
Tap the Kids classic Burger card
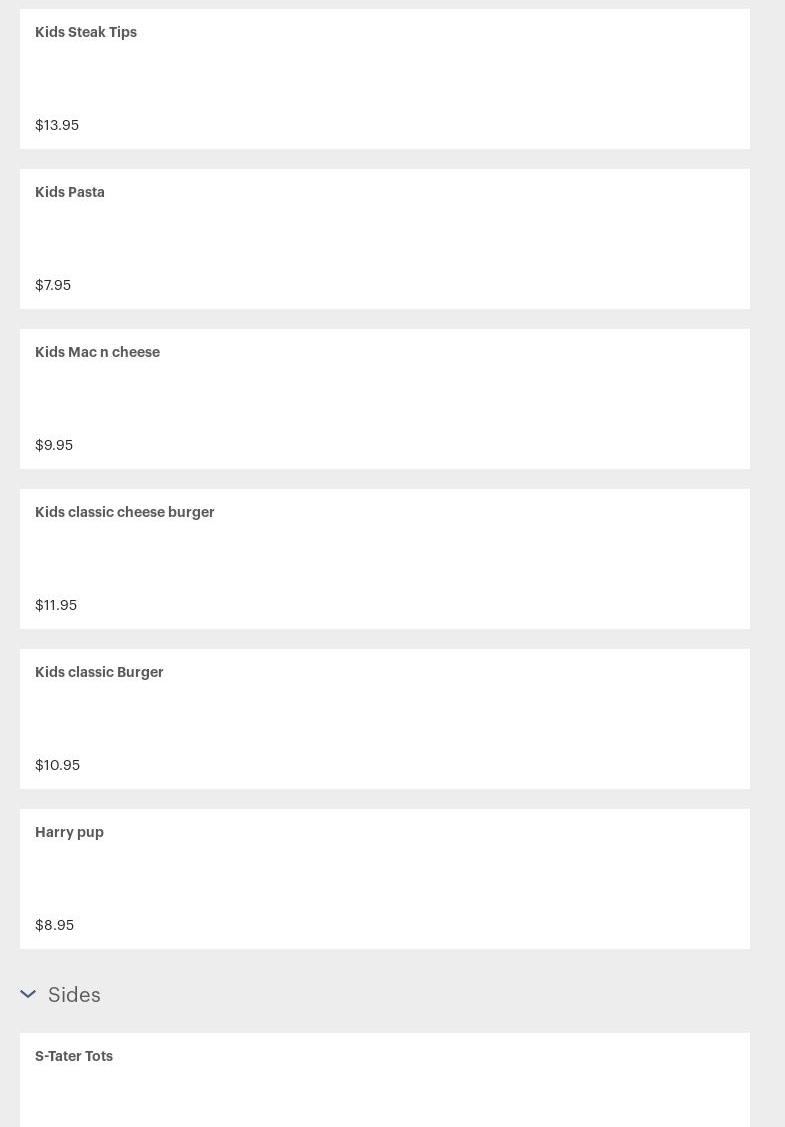pyautogui.click(x=385, y=719)
